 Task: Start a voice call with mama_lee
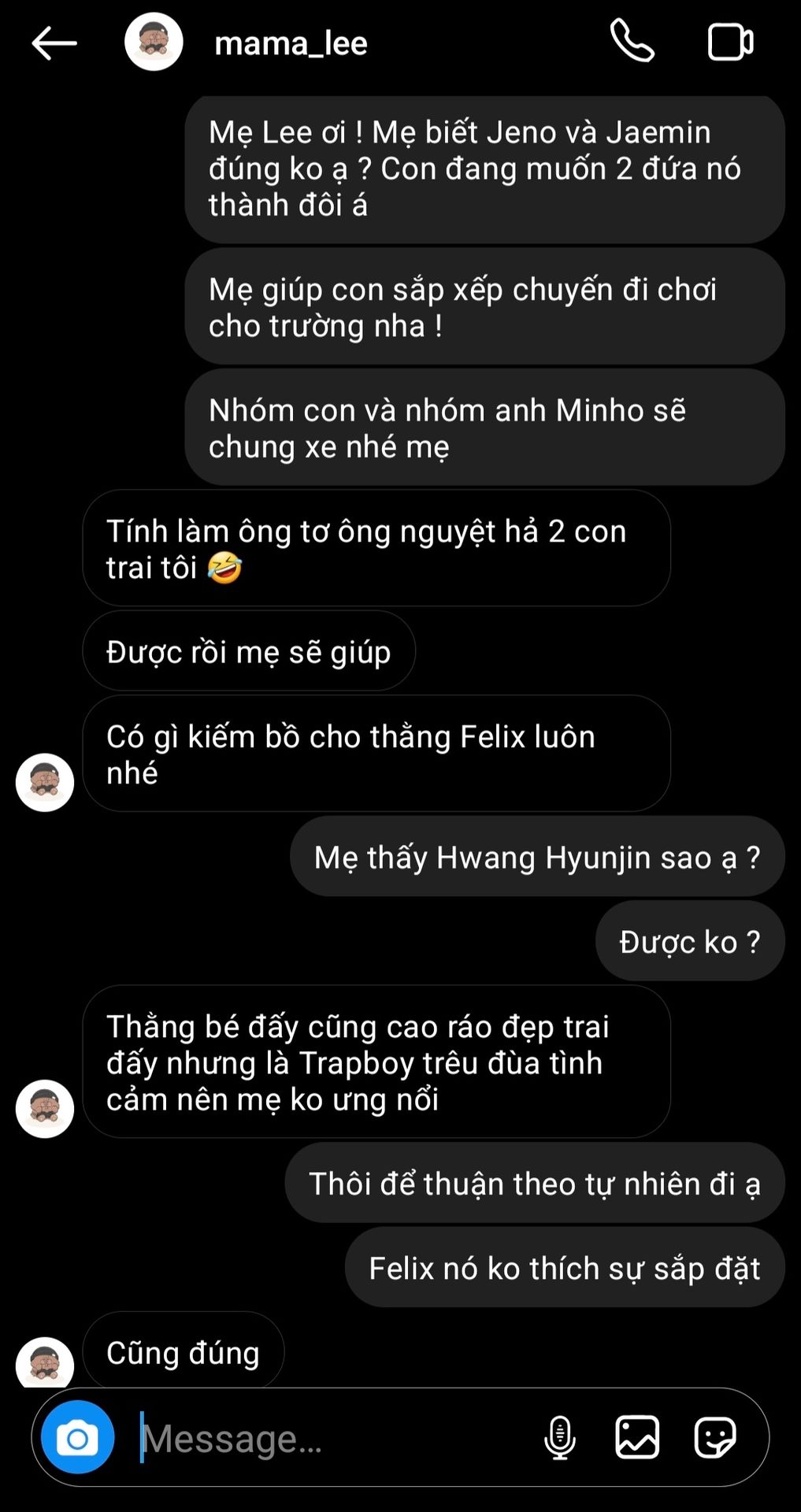[x=632, y=42]
